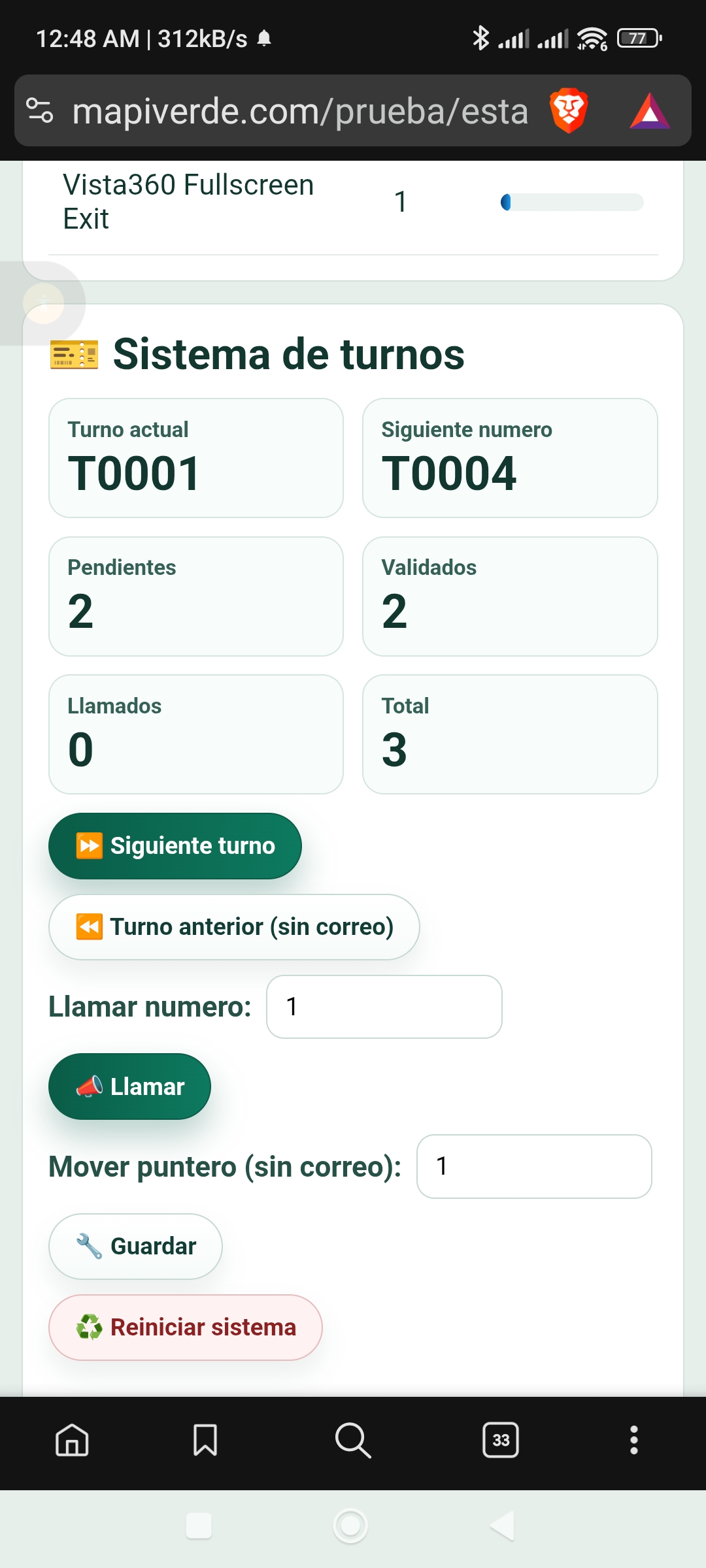
Task: Click the wrench icon on Guardar button
Action: 87,1245
